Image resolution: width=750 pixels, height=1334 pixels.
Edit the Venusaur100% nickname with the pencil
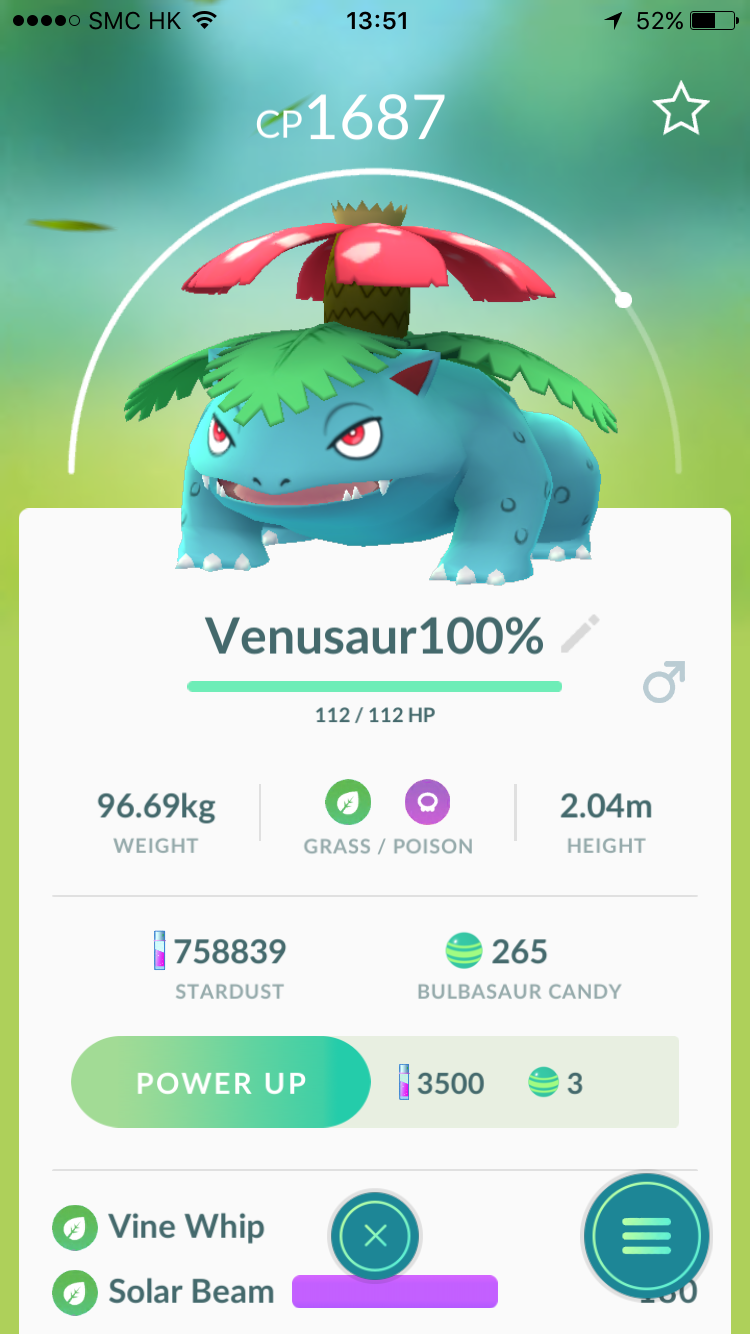[x=581, y=634]
